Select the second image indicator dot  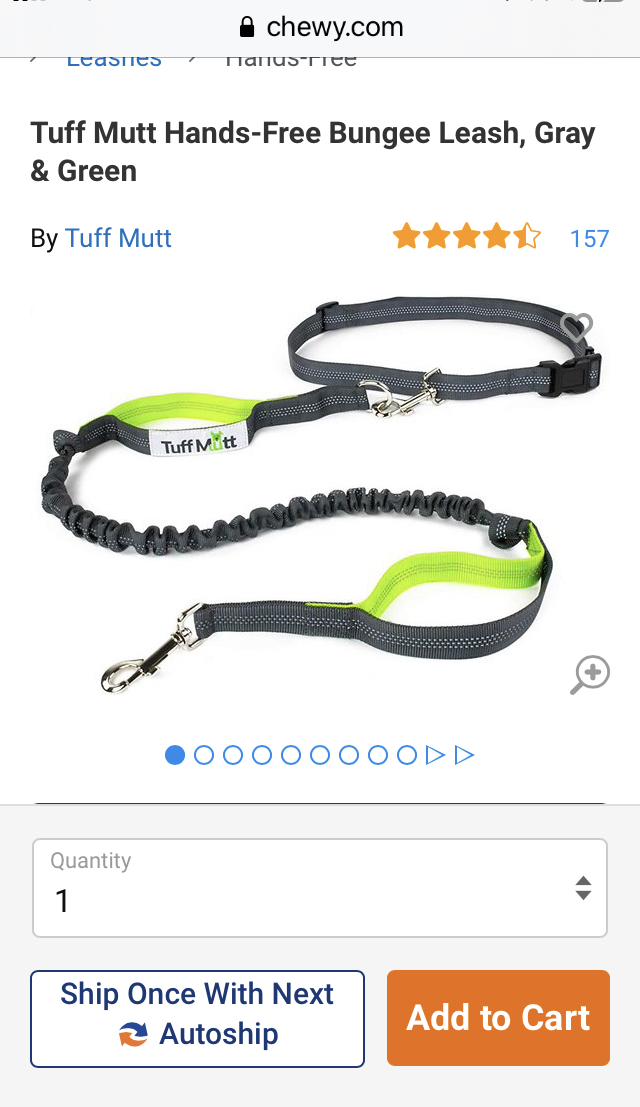pos(204,755)
